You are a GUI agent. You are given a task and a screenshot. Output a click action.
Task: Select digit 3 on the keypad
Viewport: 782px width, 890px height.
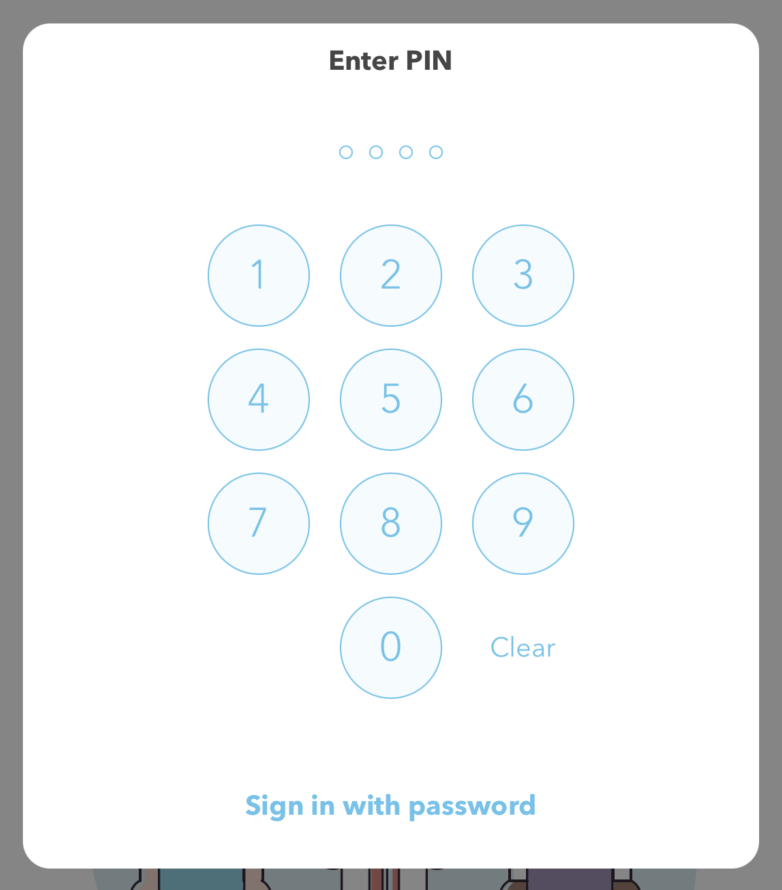pos(523,275)
